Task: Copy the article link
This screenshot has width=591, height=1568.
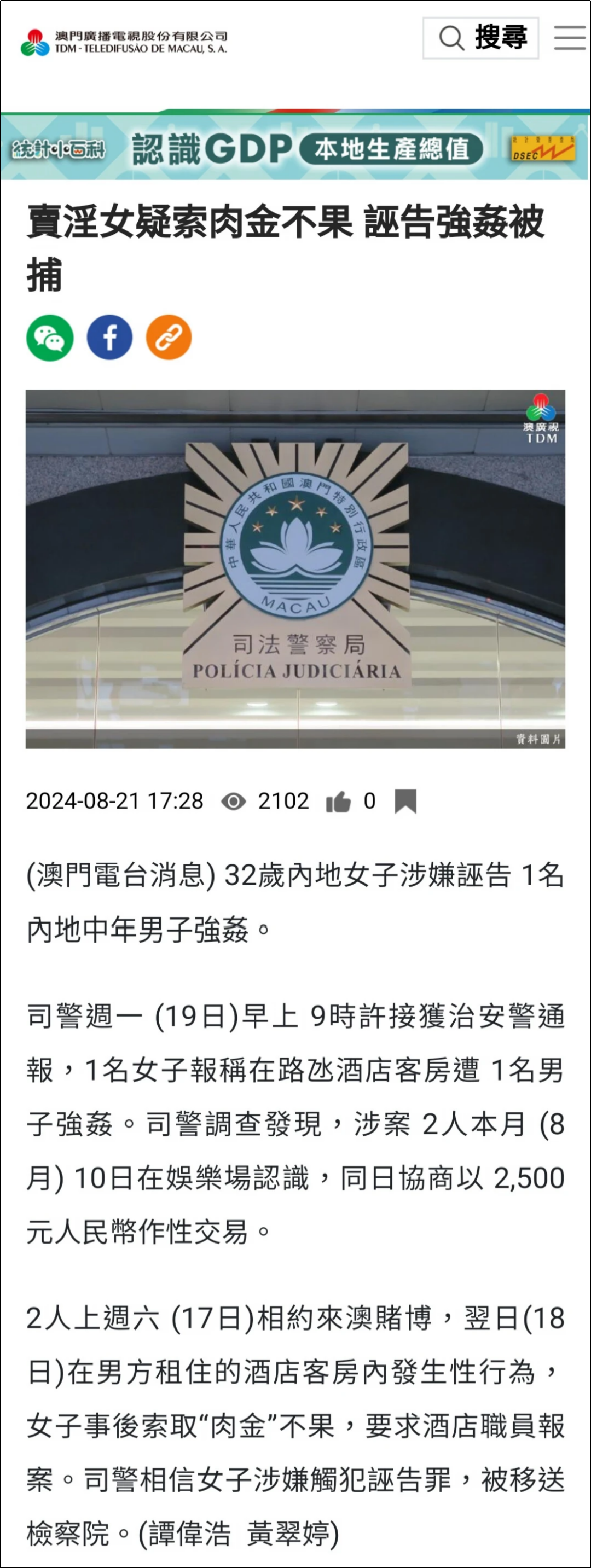Action: tap(169, 338)
